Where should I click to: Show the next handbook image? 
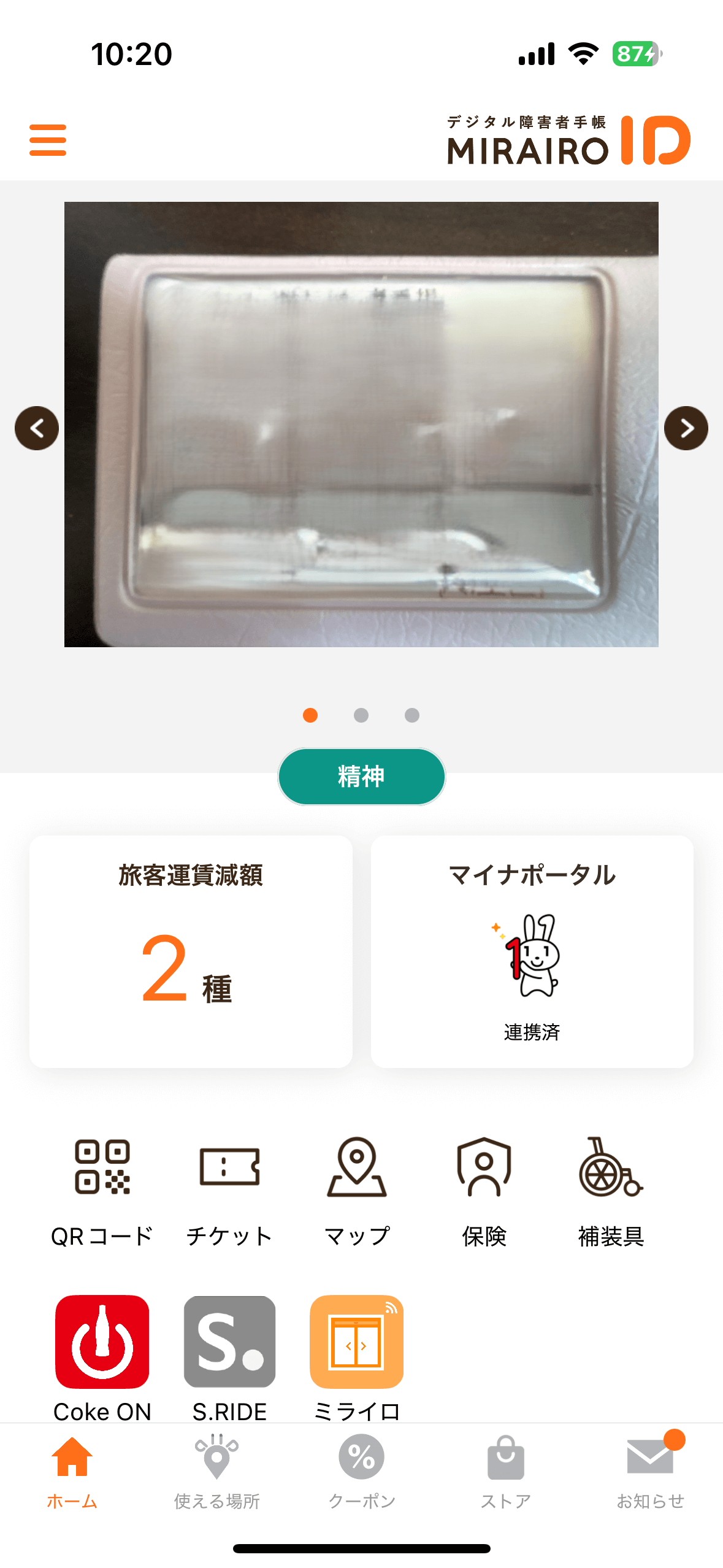point(686,428)
